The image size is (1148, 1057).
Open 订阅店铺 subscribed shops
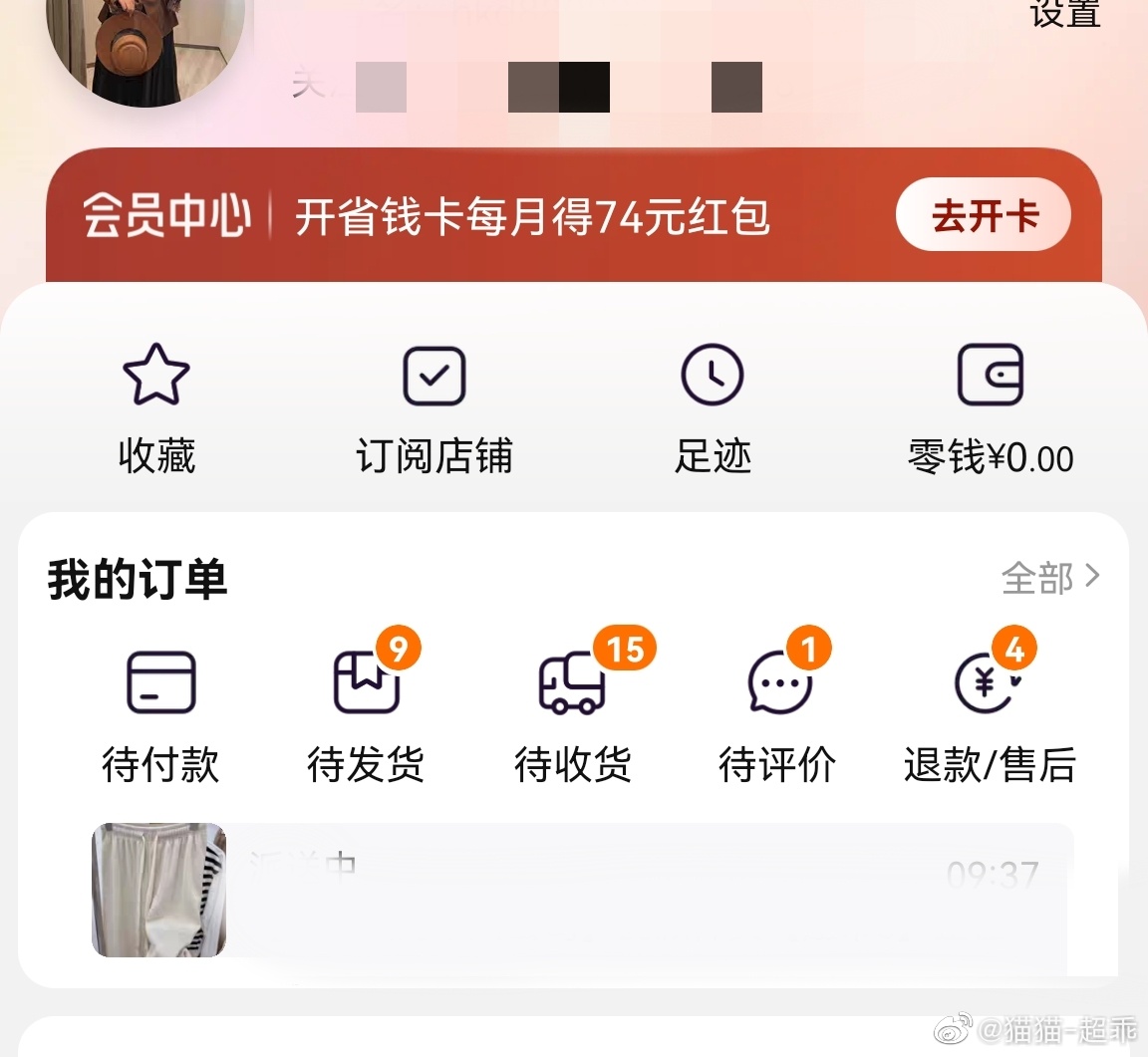433,409
